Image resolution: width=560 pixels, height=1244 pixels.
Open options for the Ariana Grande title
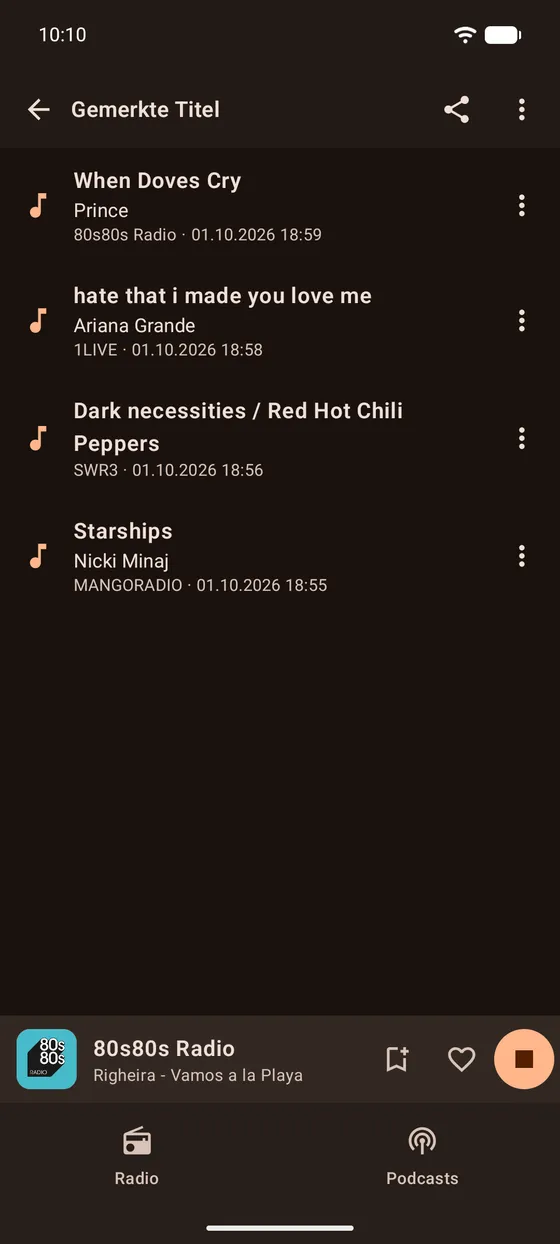[x=522, y=321]
